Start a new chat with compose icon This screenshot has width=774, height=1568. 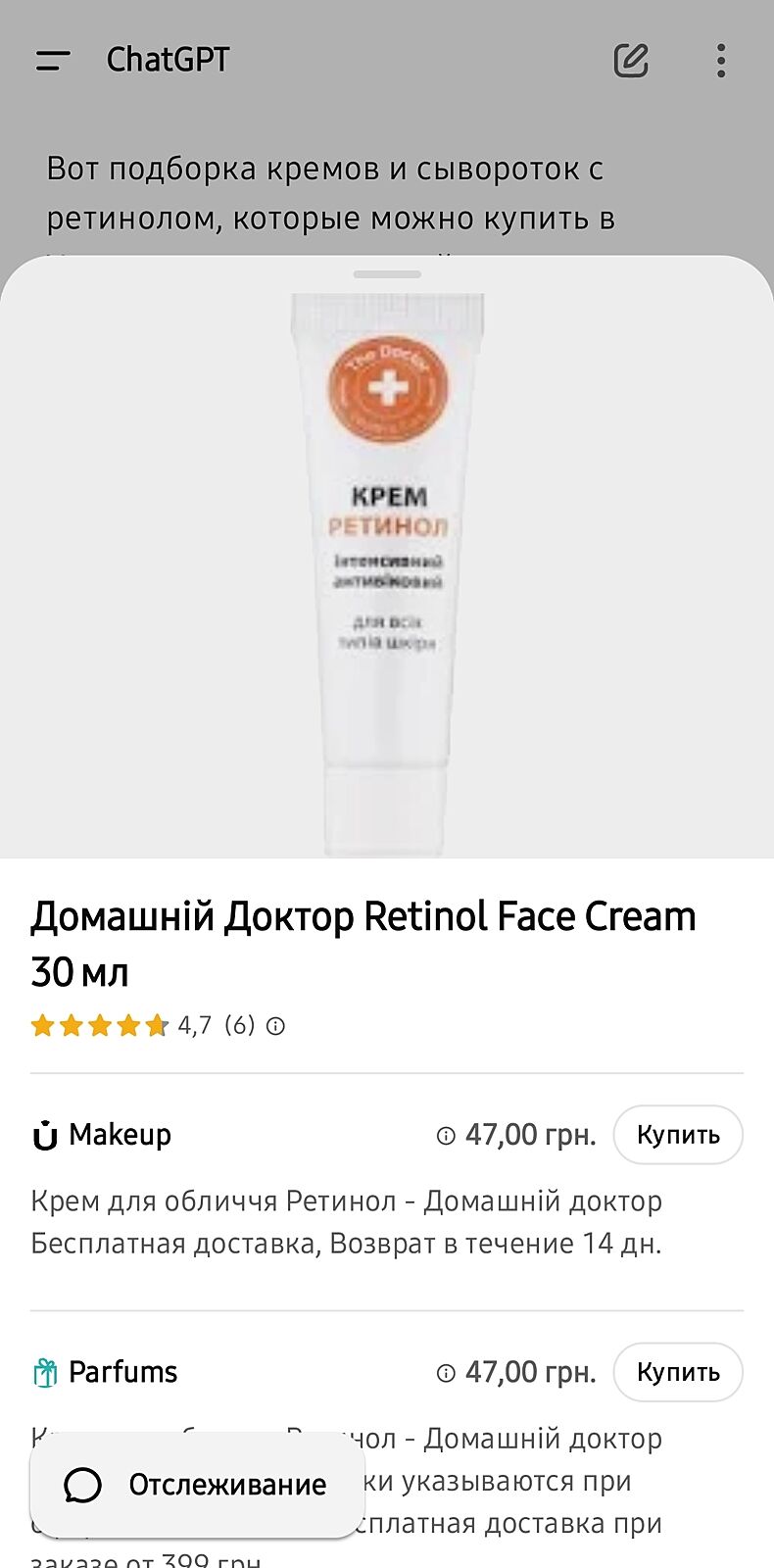point(631,61)
